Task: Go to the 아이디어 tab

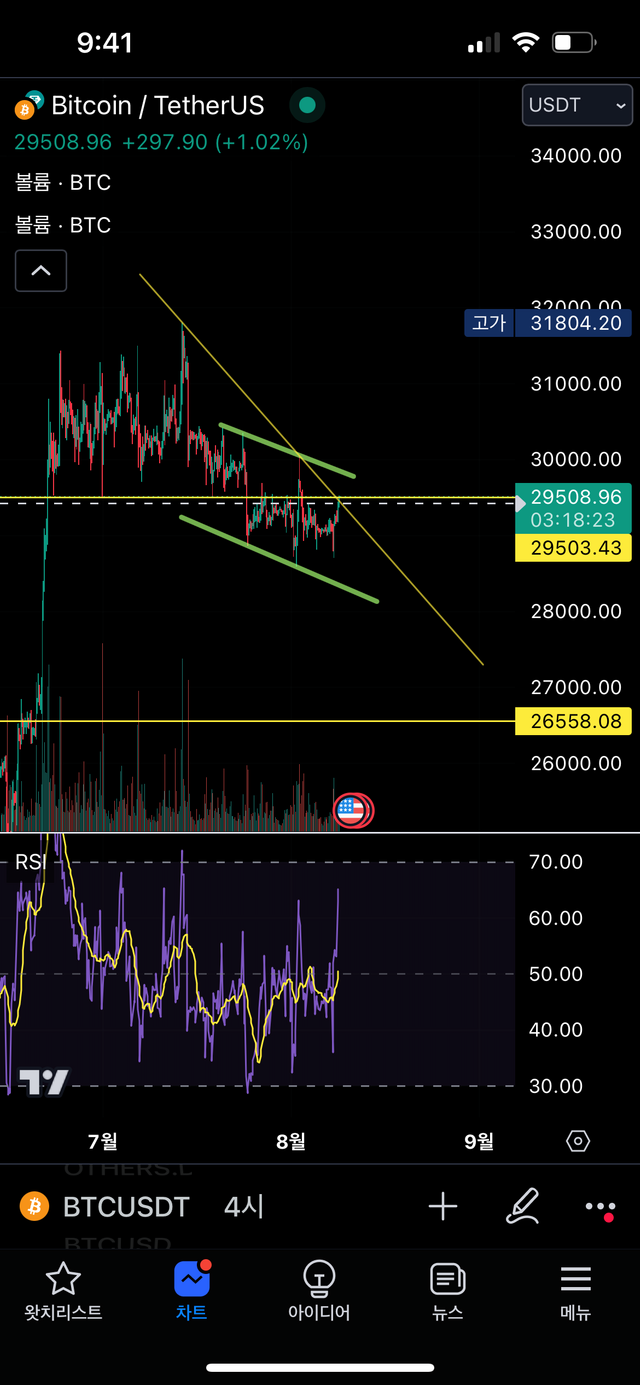Action: click(319, 1291)
